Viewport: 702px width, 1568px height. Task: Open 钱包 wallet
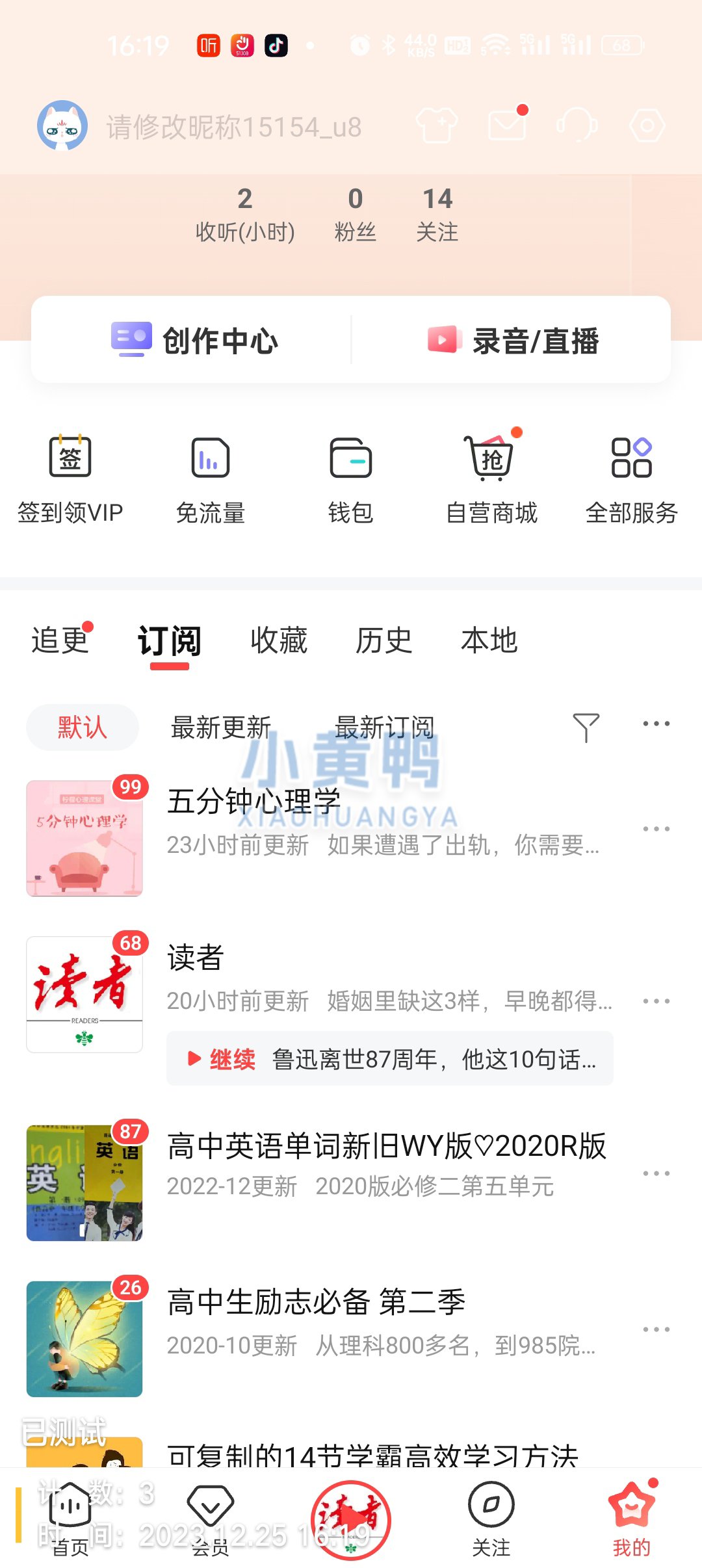coord(350,479)
